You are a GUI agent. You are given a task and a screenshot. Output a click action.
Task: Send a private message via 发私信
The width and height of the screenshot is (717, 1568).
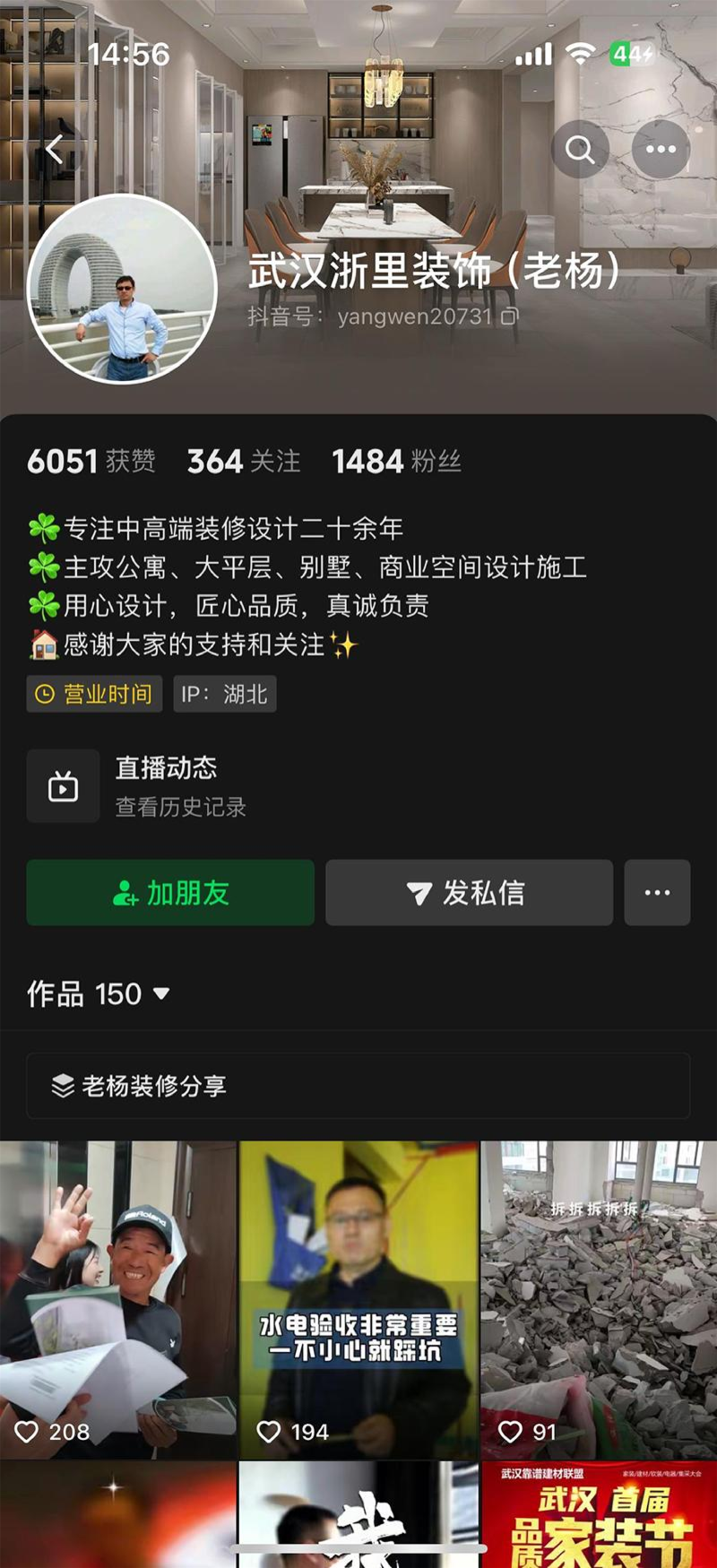(x=469, y=893)
